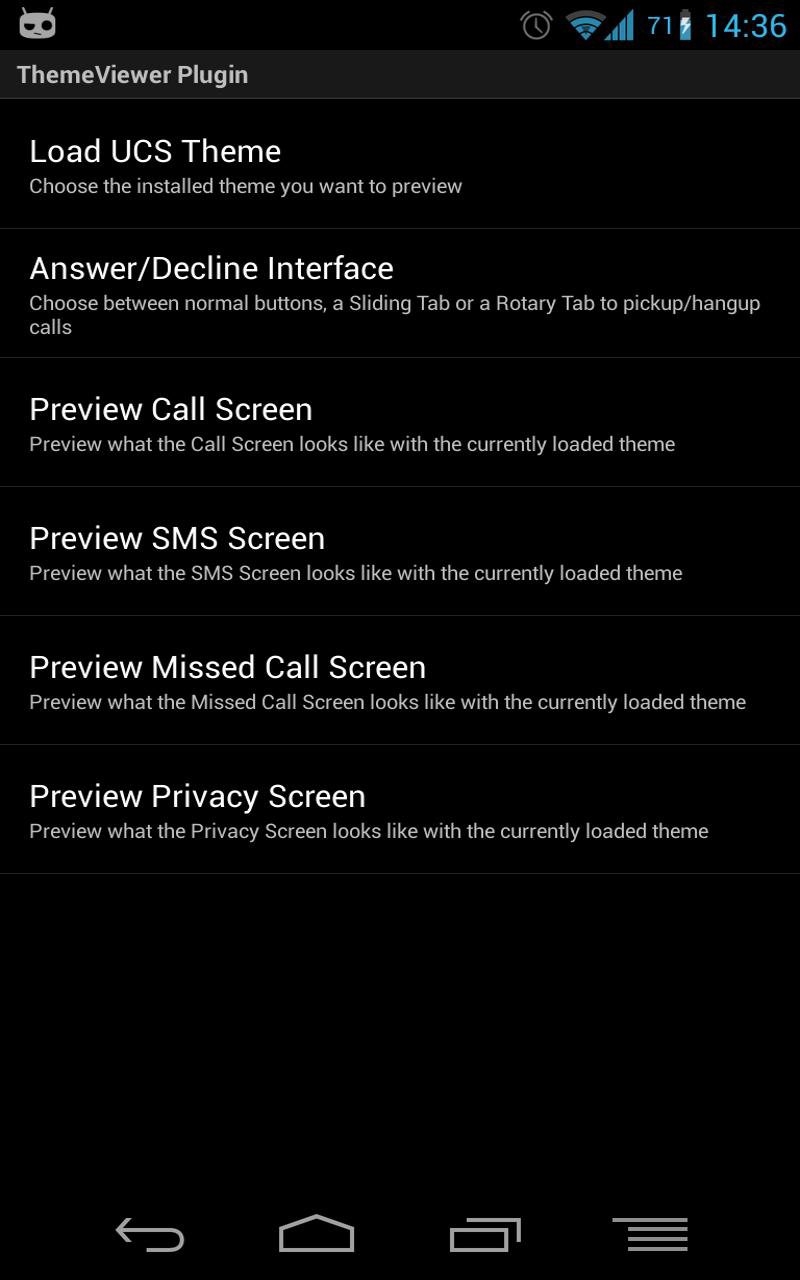The height and width of the screenshot is (1280, 800).
Task: Open the navigation bar menu button
Action: [650, 1234]
